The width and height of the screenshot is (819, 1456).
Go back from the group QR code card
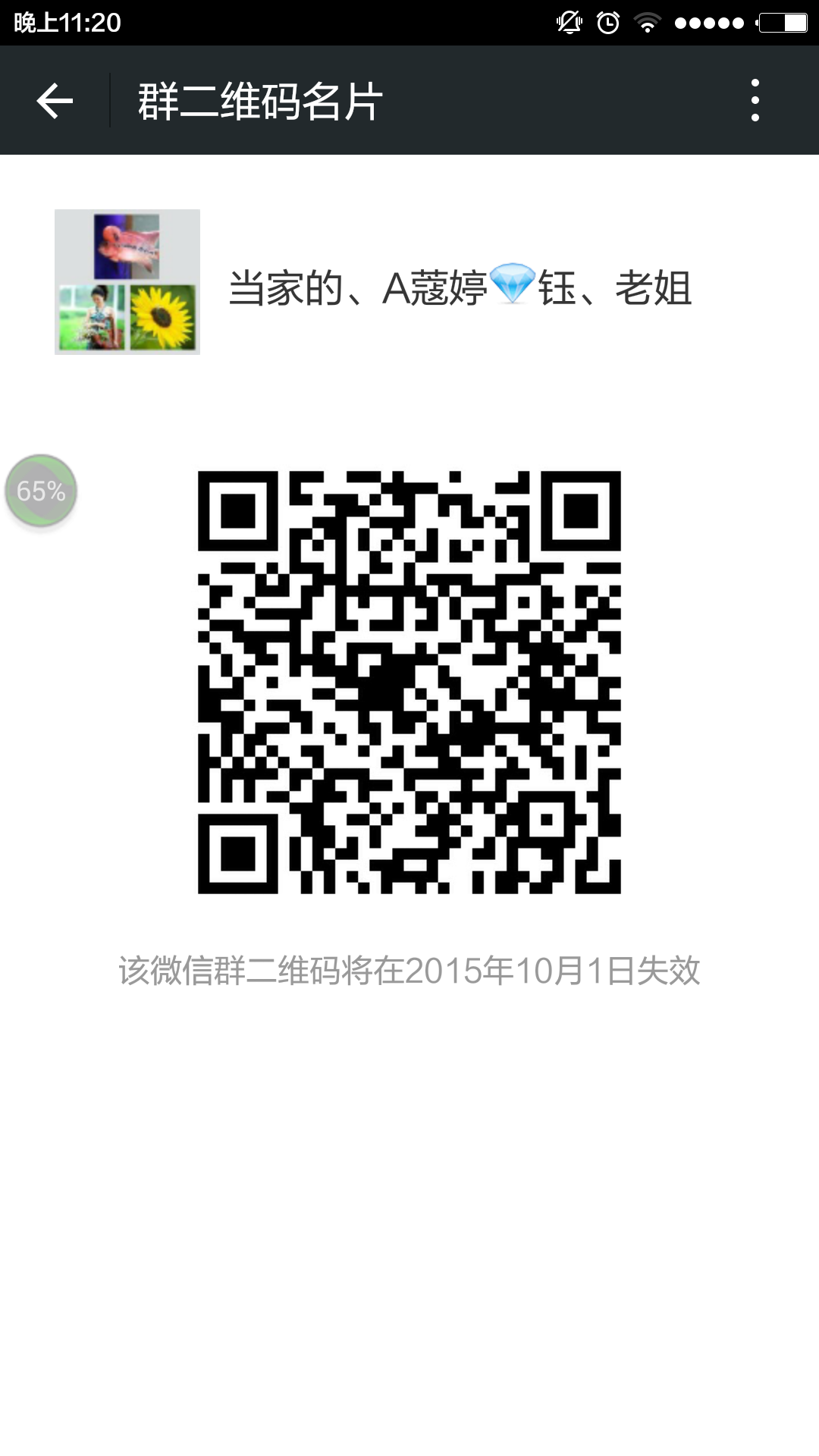coord(55,101)
